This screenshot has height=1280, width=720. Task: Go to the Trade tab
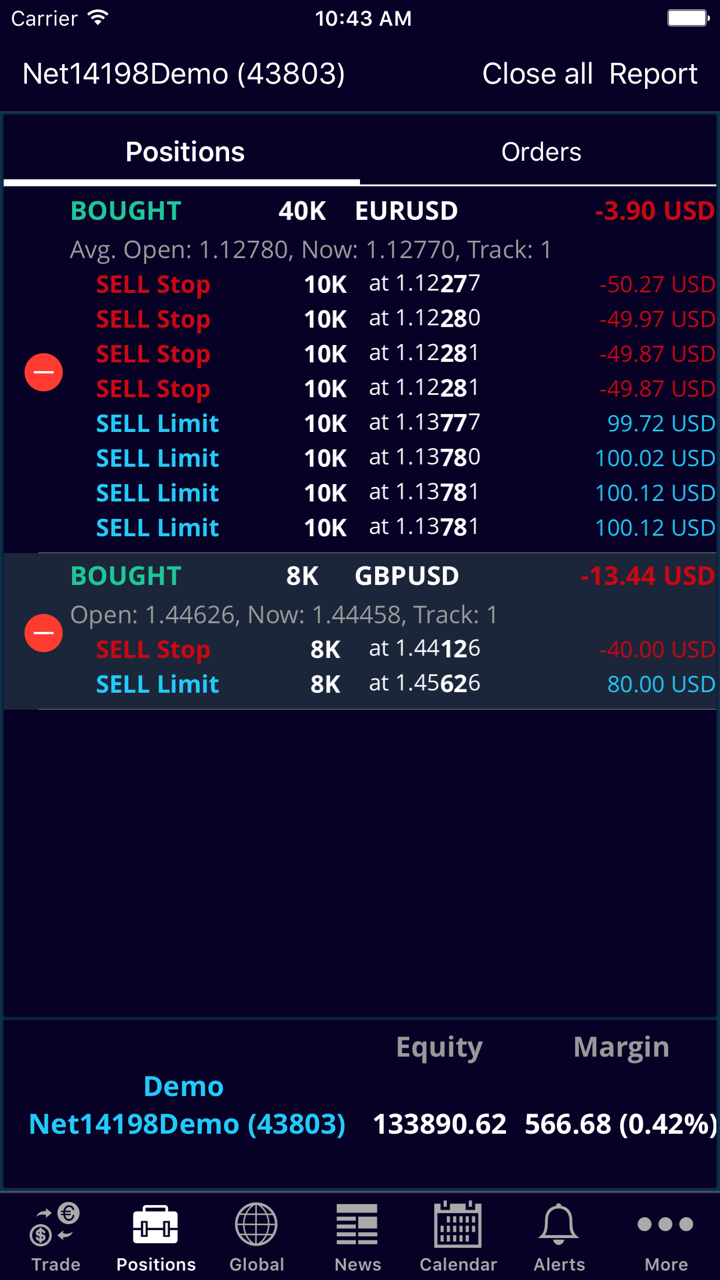(x=56, y=1237)
